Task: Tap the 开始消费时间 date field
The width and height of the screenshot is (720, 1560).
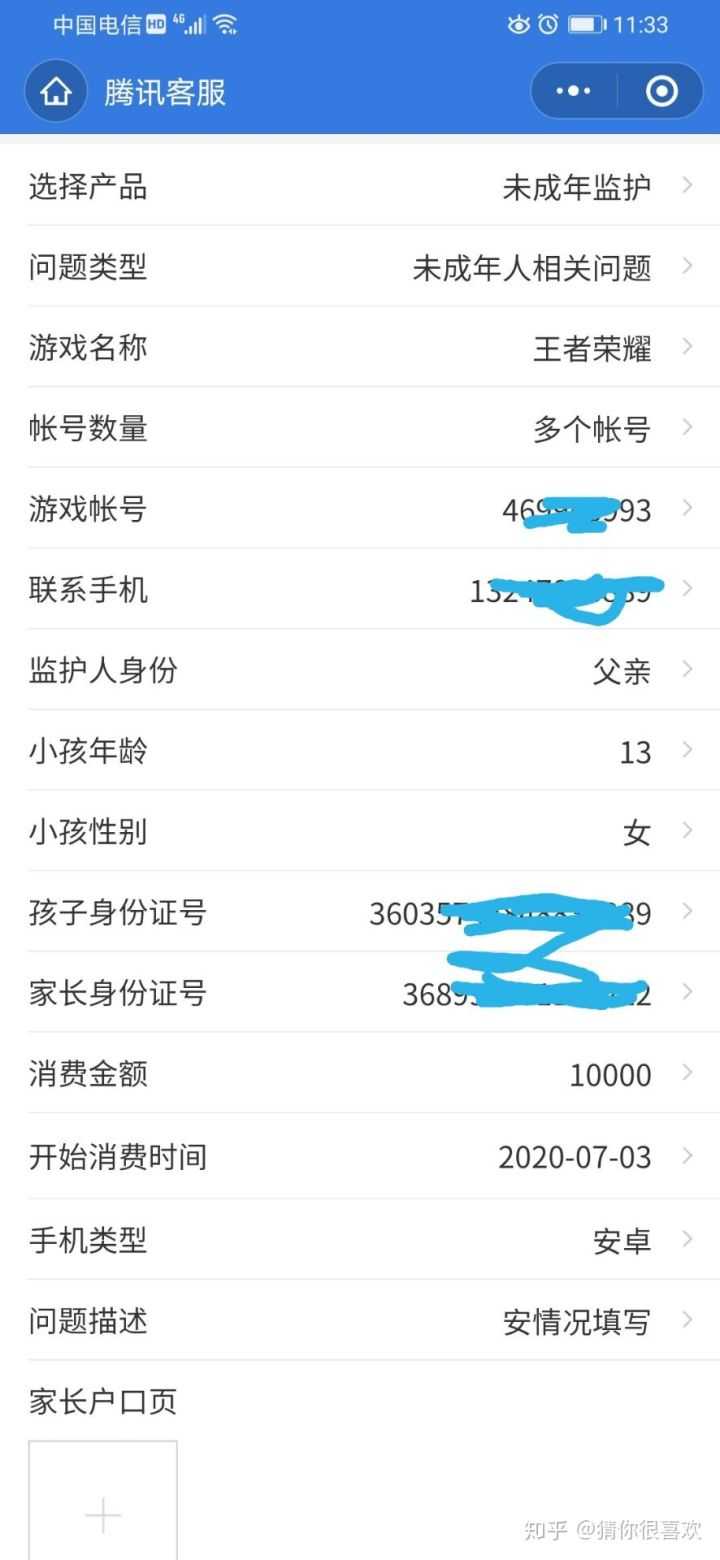Action: (x=360, y=1157)
